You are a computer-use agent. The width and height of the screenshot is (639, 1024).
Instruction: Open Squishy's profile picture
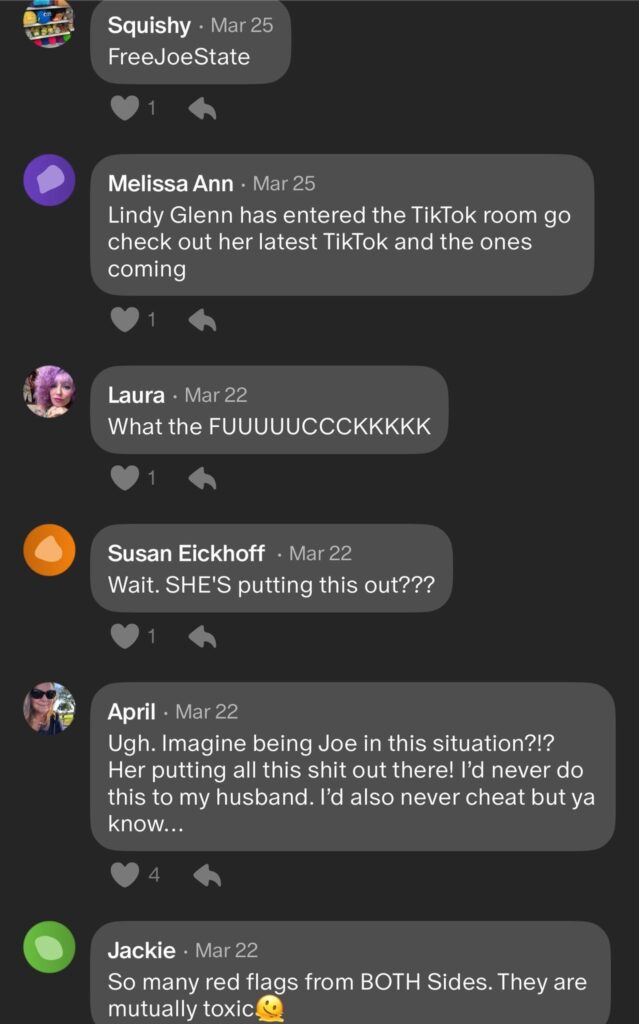click(x=49, y=22)
